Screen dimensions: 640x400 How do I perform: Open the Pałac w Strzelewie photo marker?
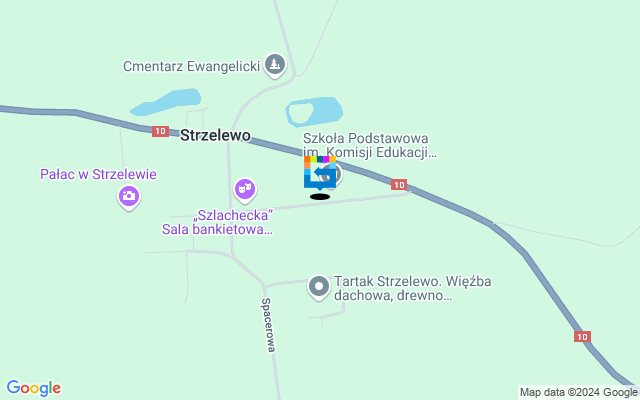(x=128, y=196)
